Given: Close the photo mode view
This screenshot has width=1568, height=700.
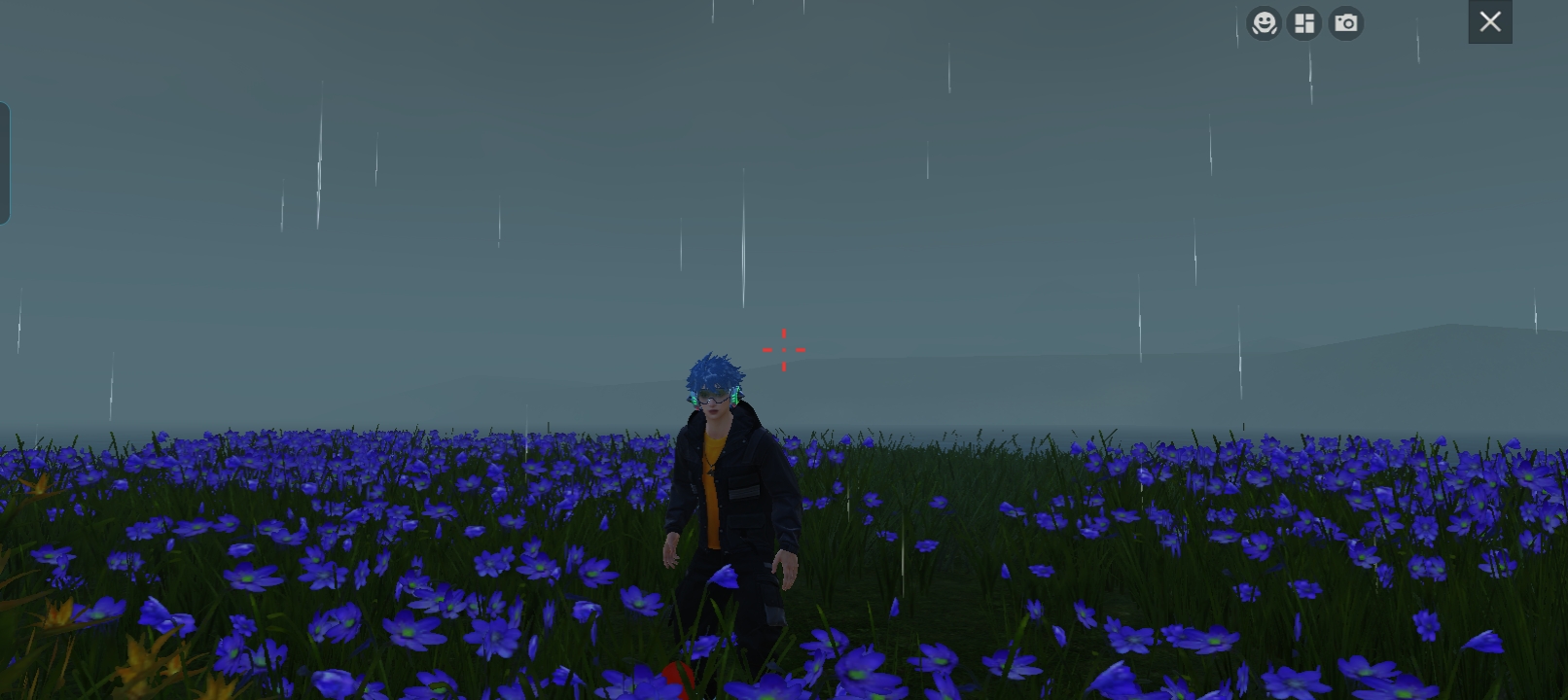Looking at the screenshot, I should pos(1489,21).
